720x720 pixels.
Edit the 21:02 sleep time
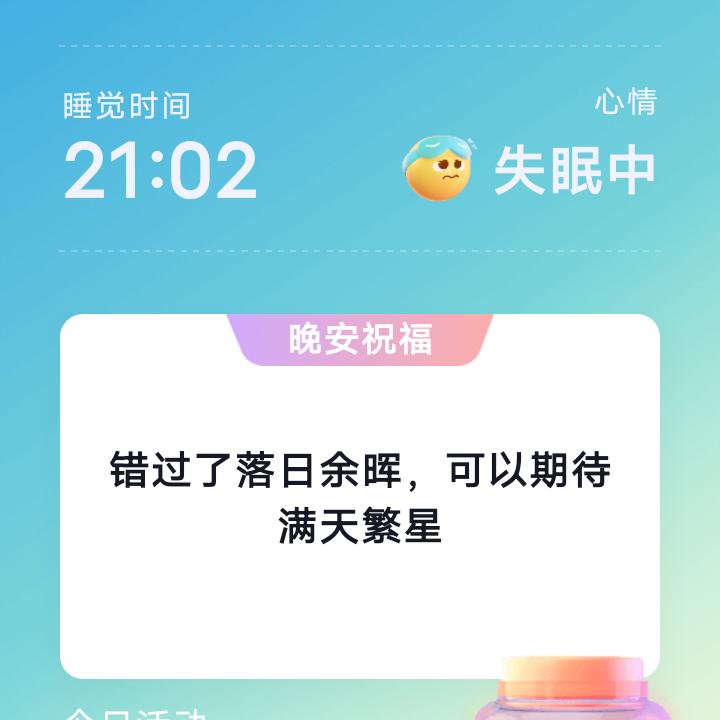click(x=161, y=170)
